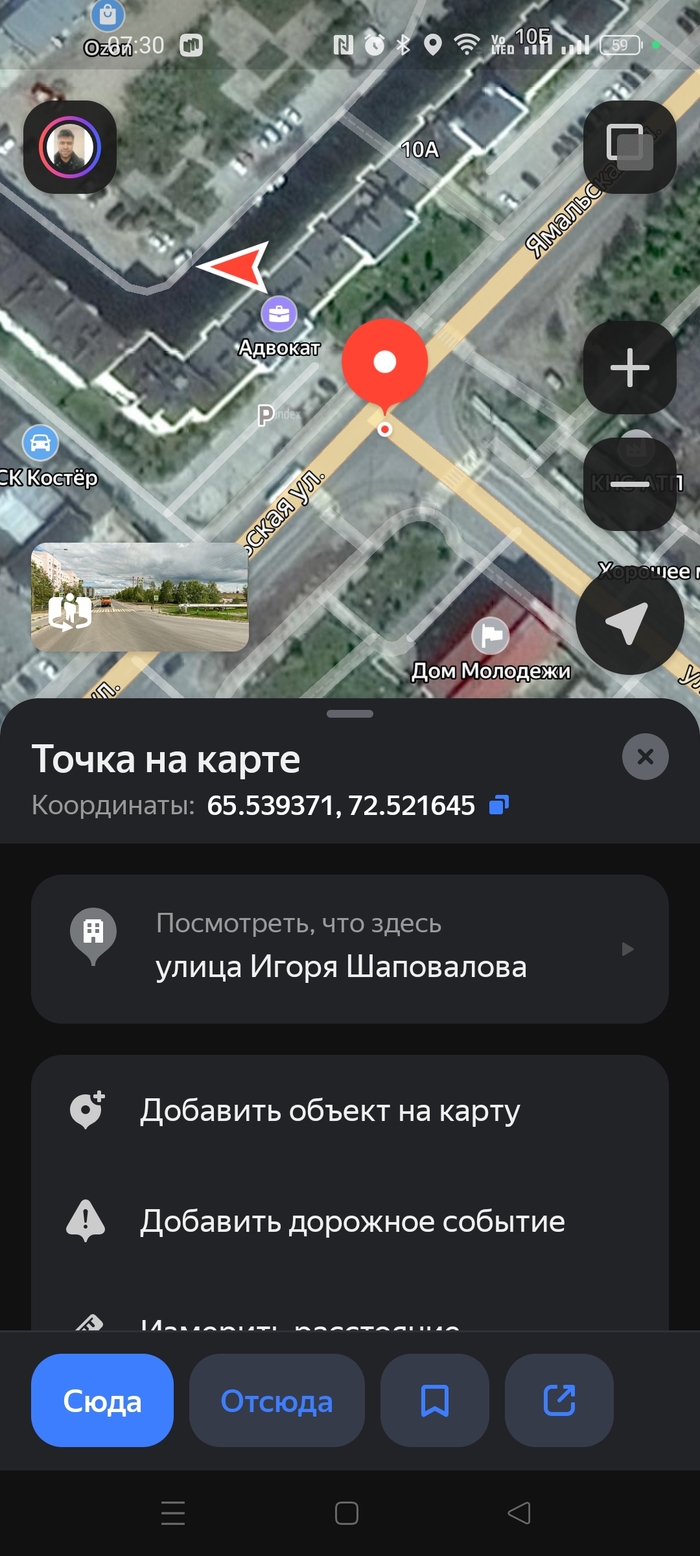700x1556 pixels.
Task: Build a route with Сюда button
Action: pyautogui.click(x=102, y=1400)
